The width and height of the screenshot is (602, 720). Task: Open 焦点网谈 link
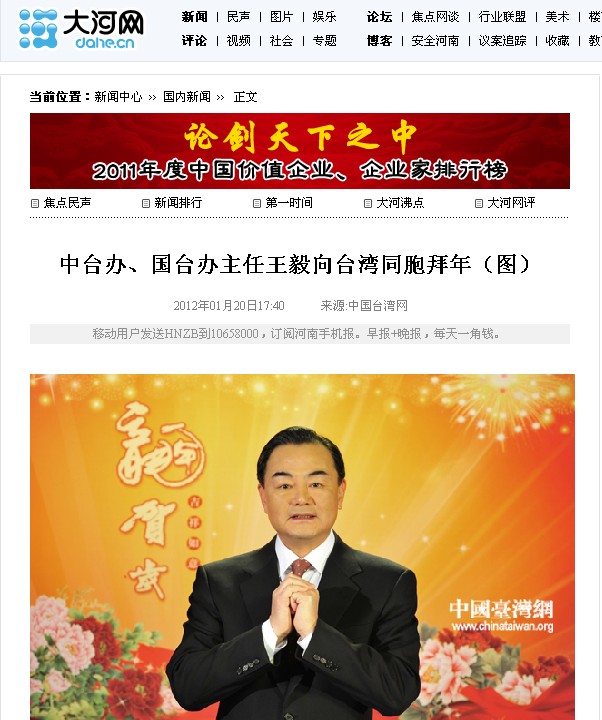tap(435, 17)
